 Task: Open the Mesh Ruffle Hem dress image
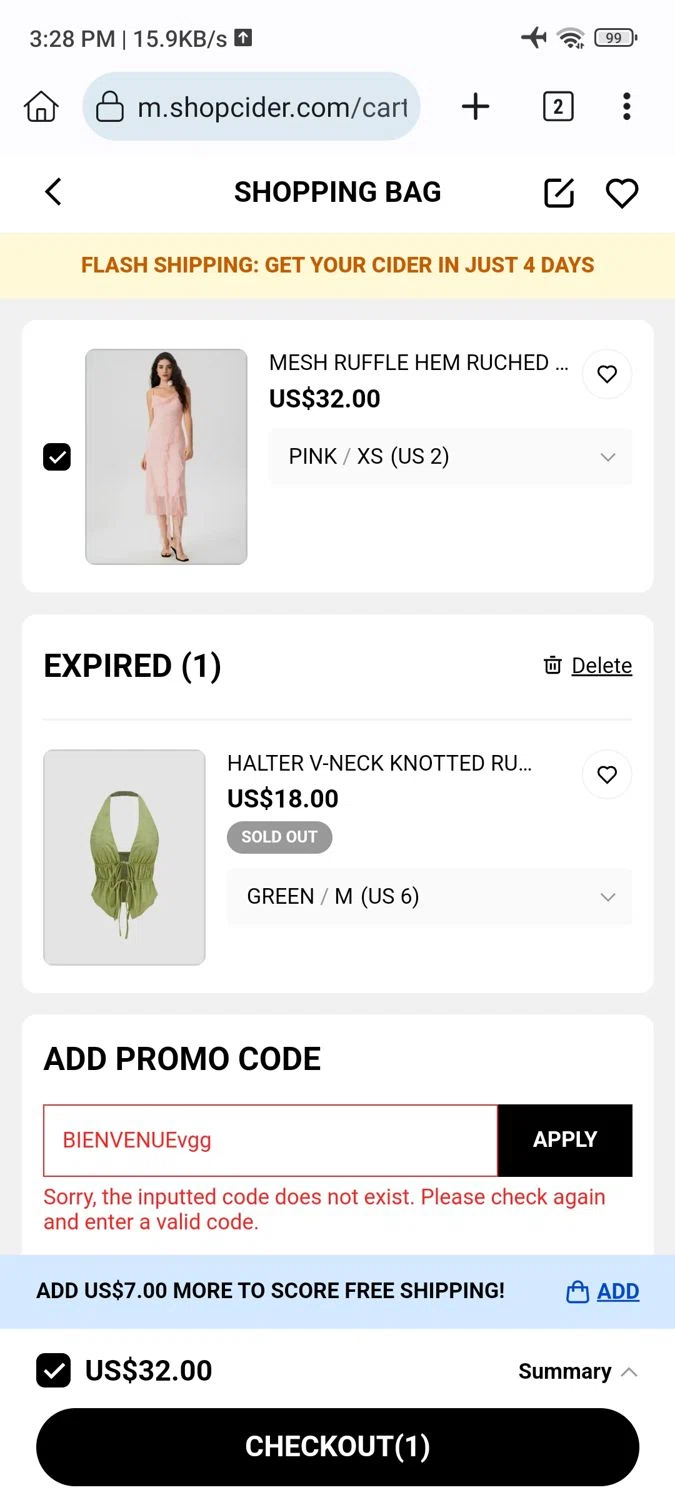[166, 456]
